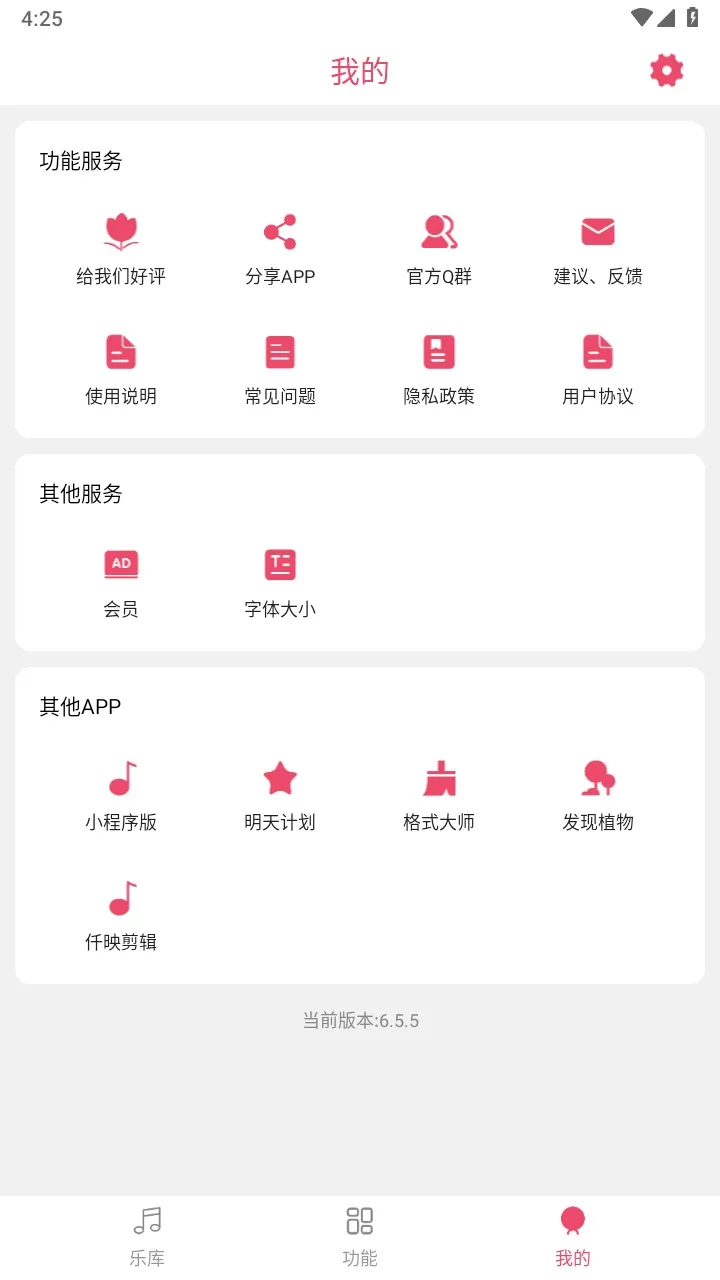Open the 小程序版 app entry
Image resolution: width=720 pixels, height=1280 pixels.
tap(121, 795)
